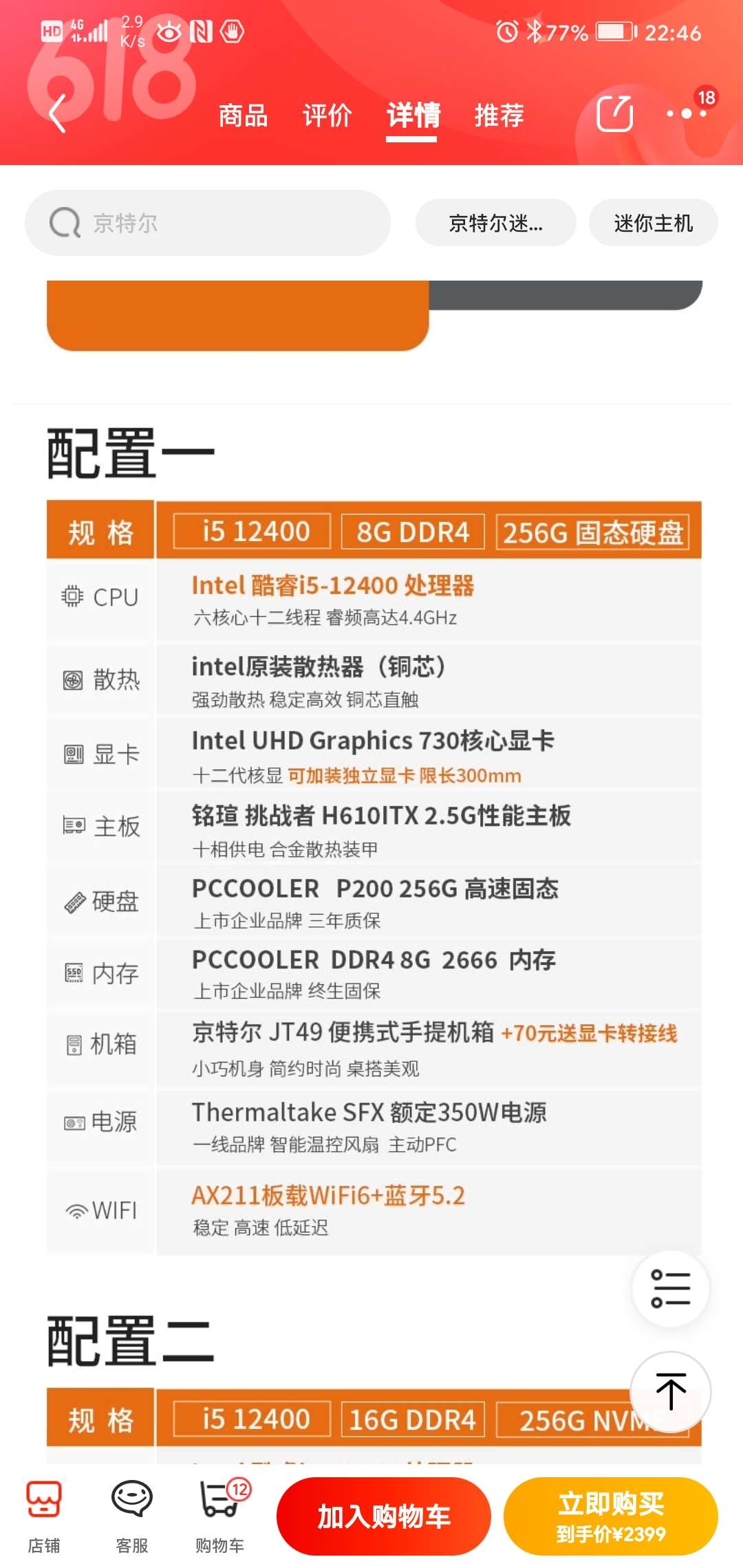This screenshot has width=743, height=1568.
Task: Select the 京特尔迷... suggestion chip
Action: pyautogui.click(x=495, y=223)
